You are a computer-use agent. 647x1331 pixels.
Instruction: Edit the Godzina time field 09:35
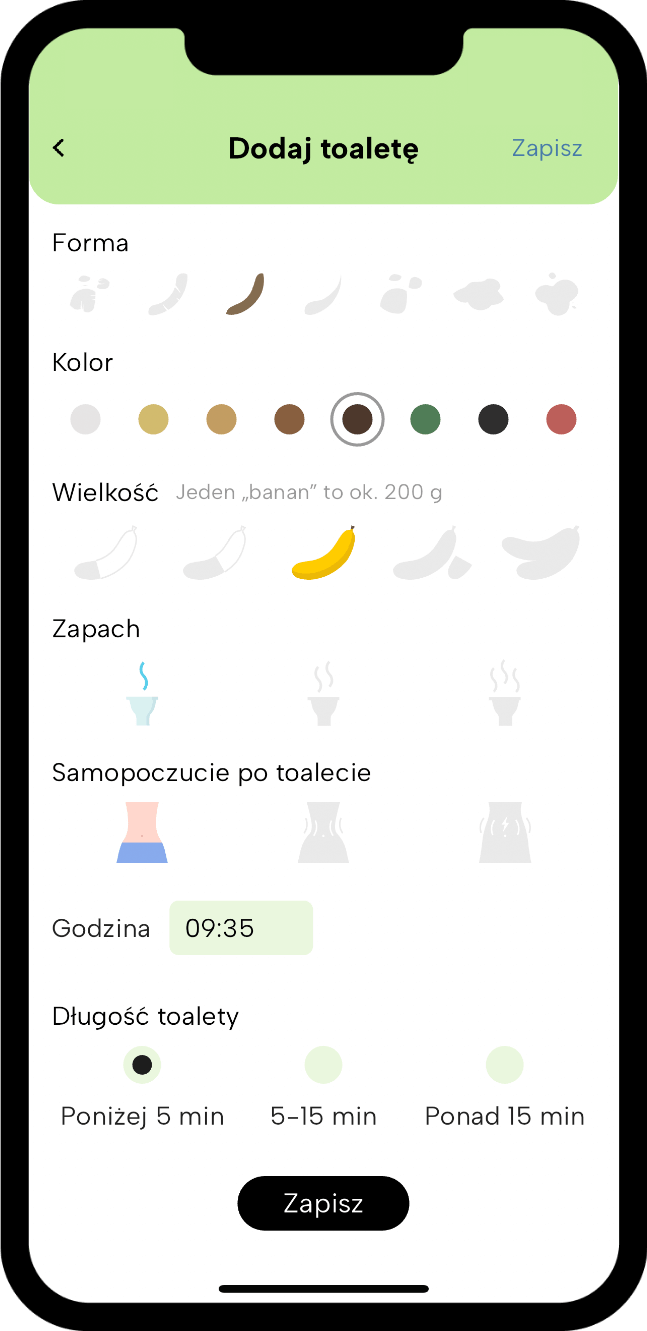pos(241,928)
